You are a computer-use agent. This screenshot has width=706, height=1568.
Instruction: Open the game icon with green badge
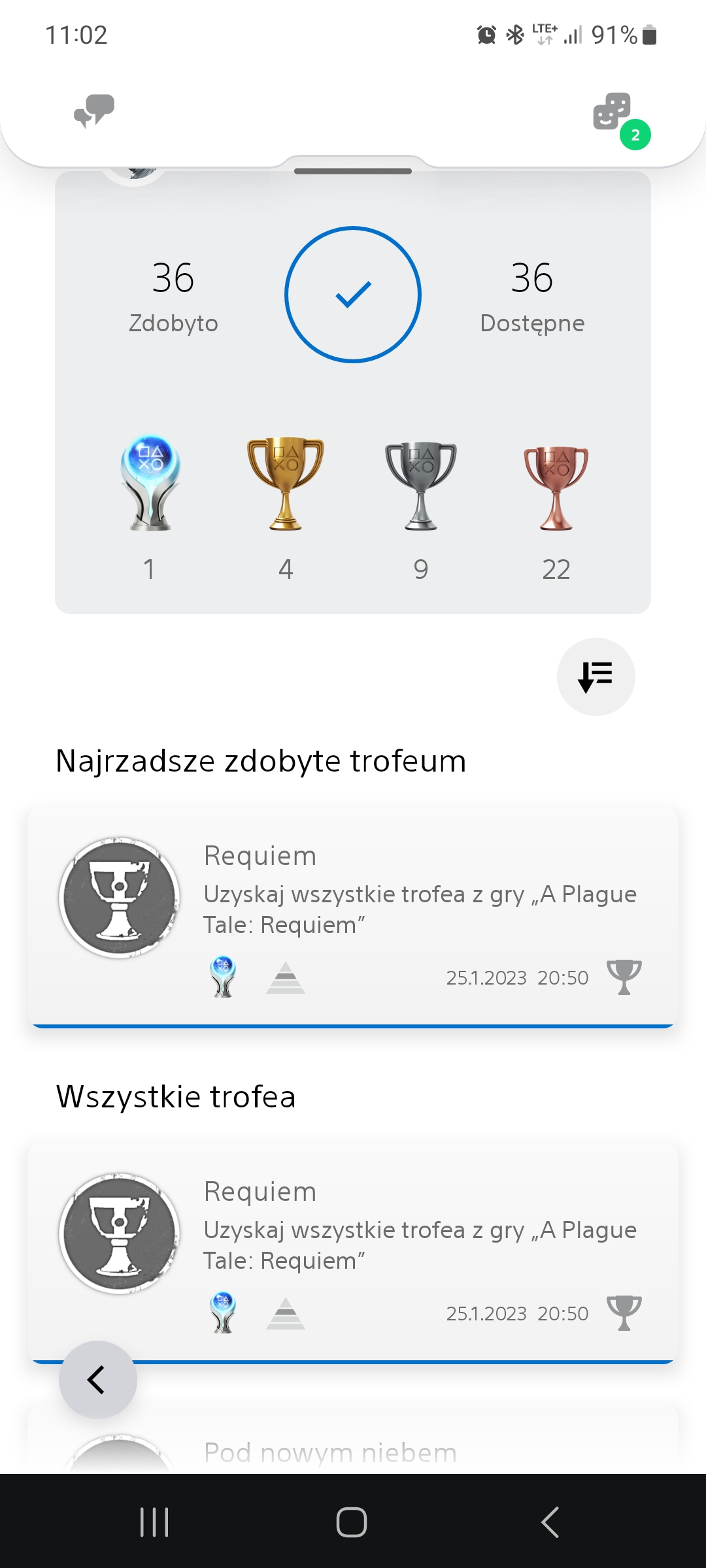click(x=613, y=112)
